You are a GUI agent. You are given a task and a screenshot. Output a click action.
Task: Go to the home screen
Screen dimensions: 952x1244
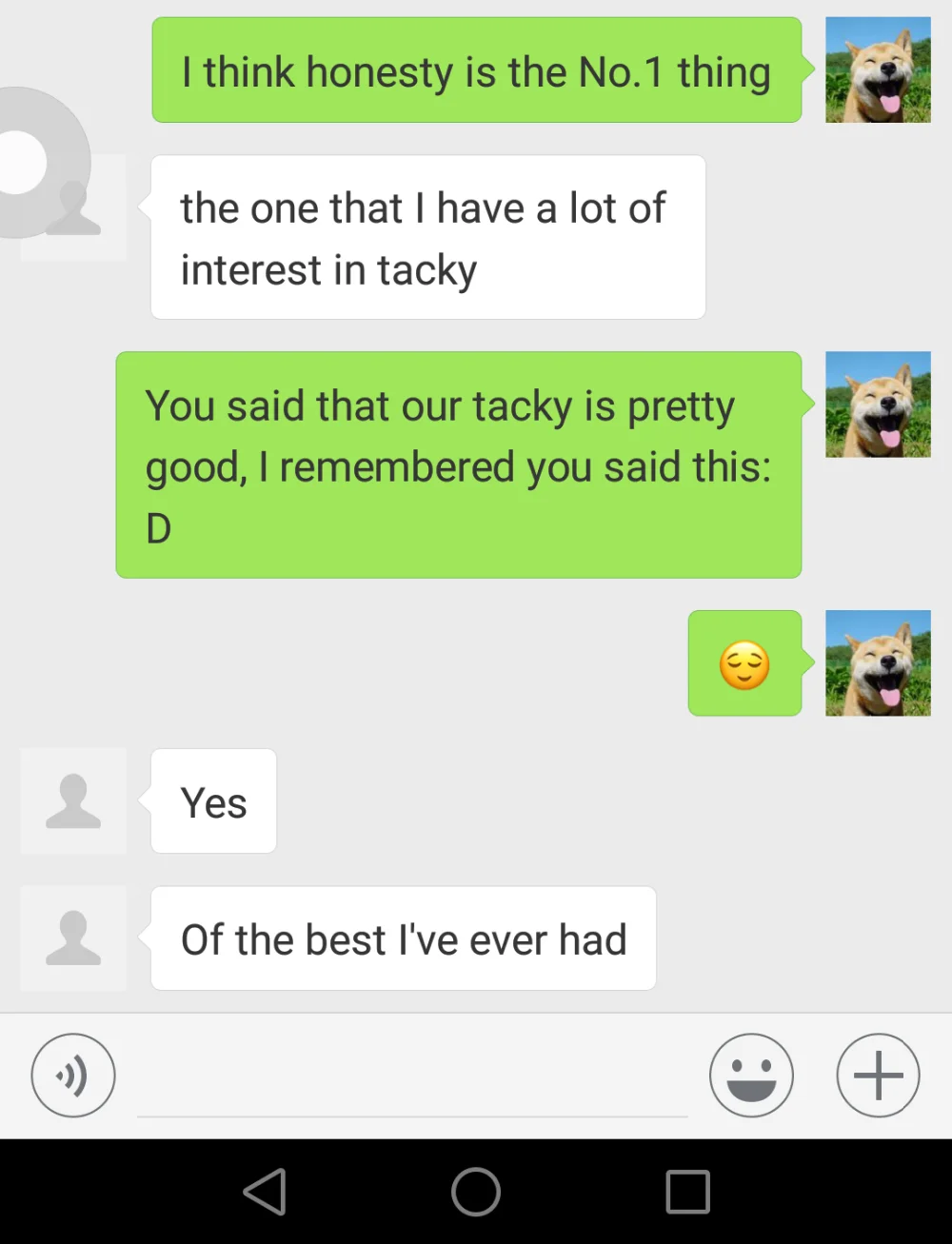point(476,1191)
